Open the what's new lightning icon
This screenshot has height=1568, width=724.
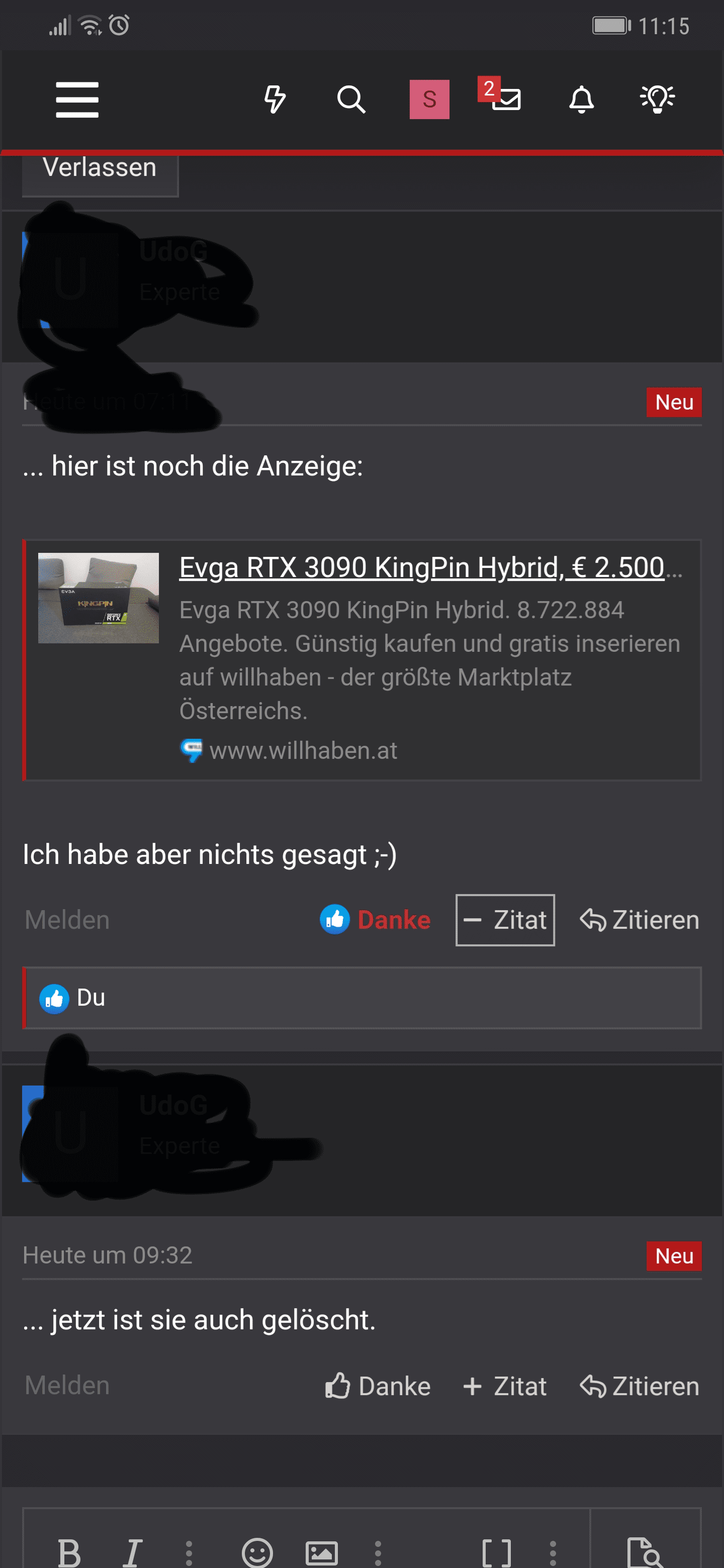tap(275, 99)
